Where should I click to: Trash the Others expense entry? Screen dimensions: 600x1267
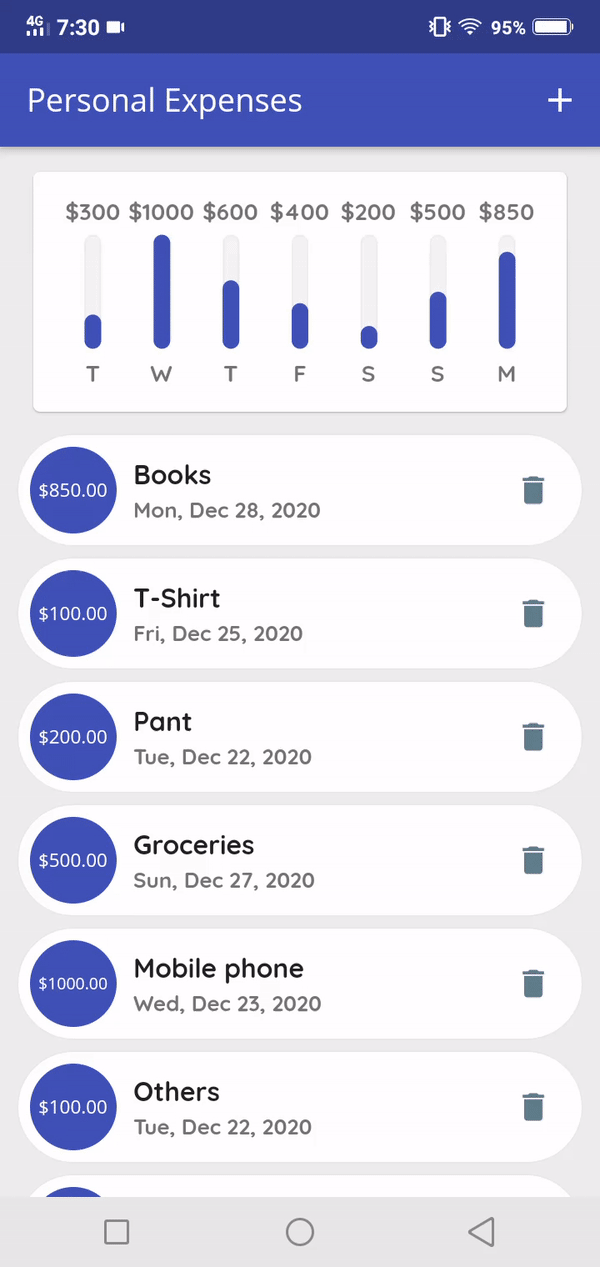click(534, 1107)
